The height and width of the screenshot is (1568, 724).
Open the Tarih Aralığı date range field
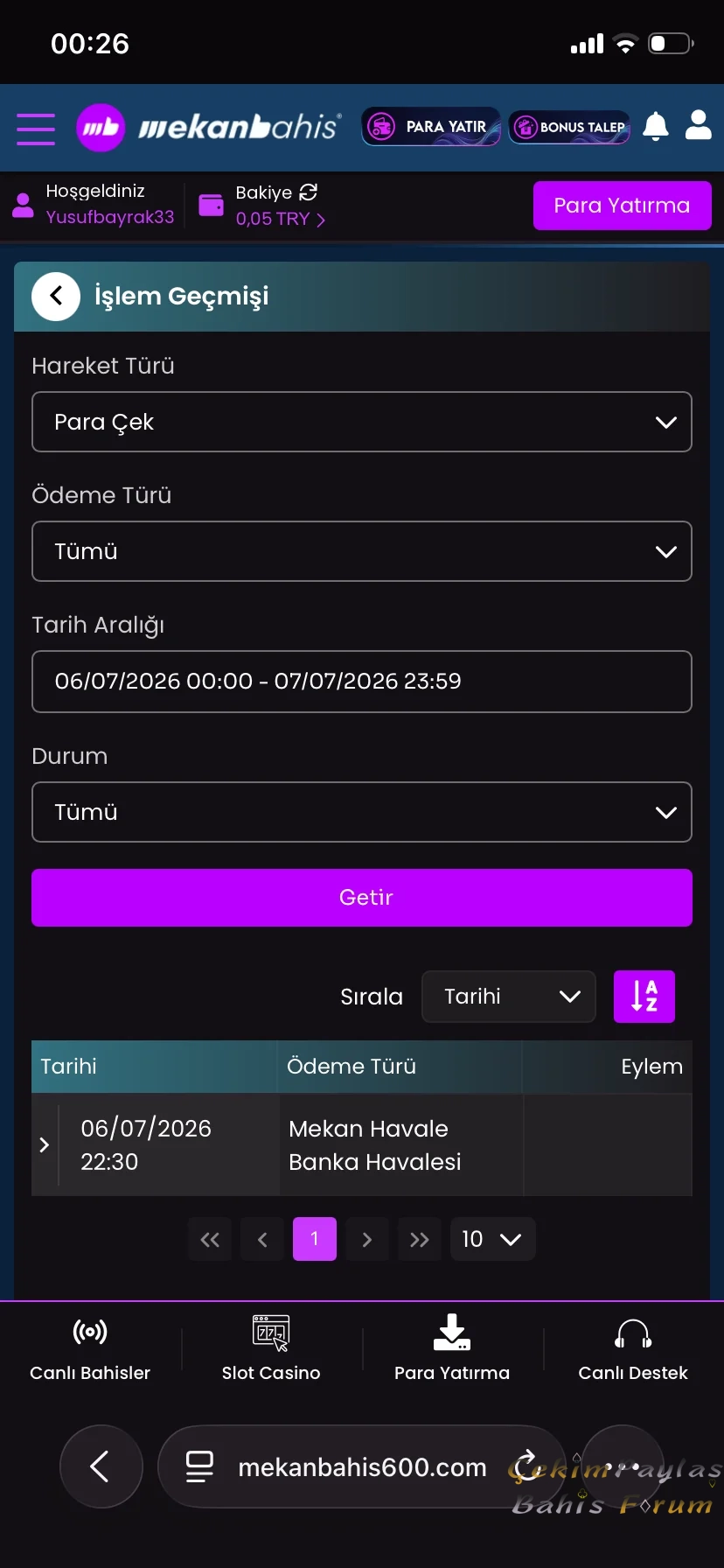(362, 682)
